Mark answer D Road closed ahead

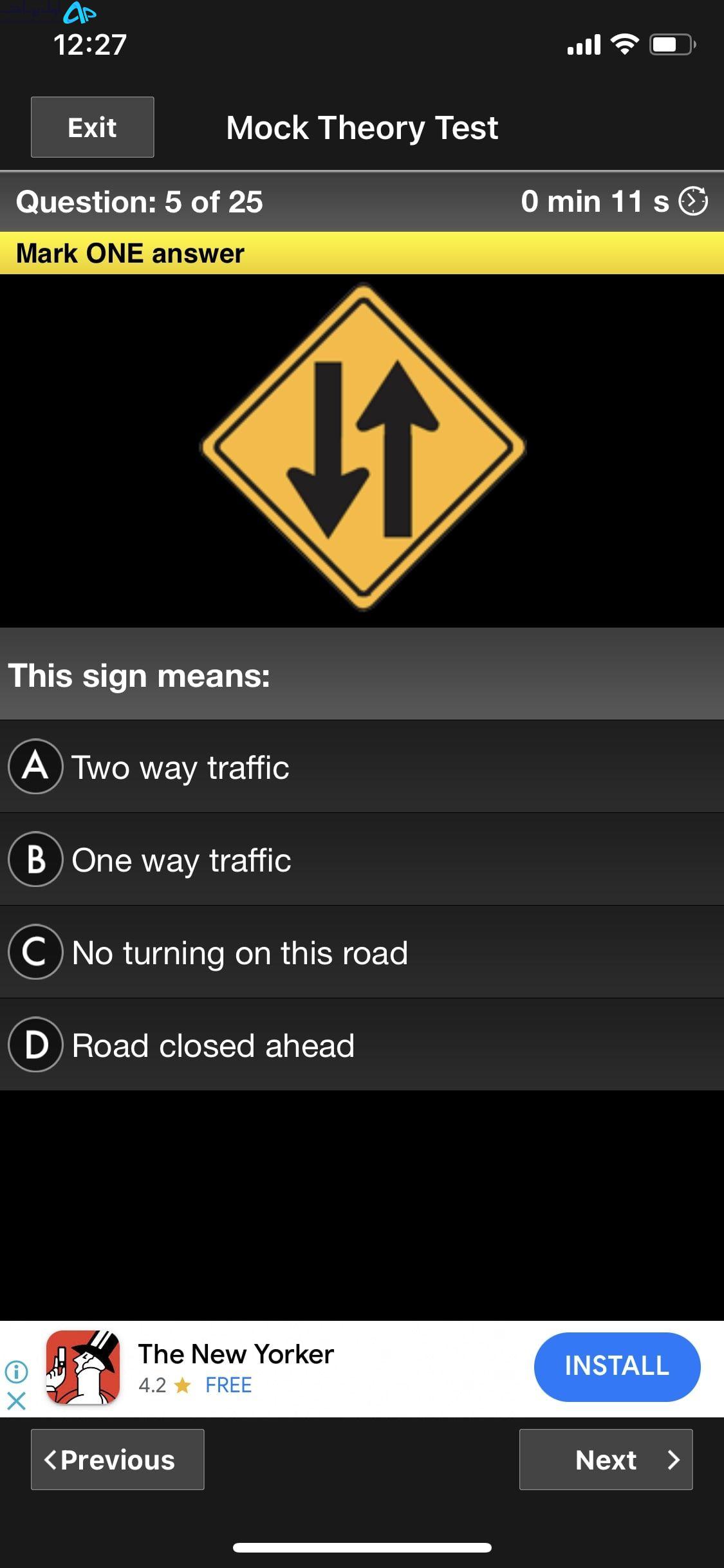pyautogui.click(x=362, y=1045)
